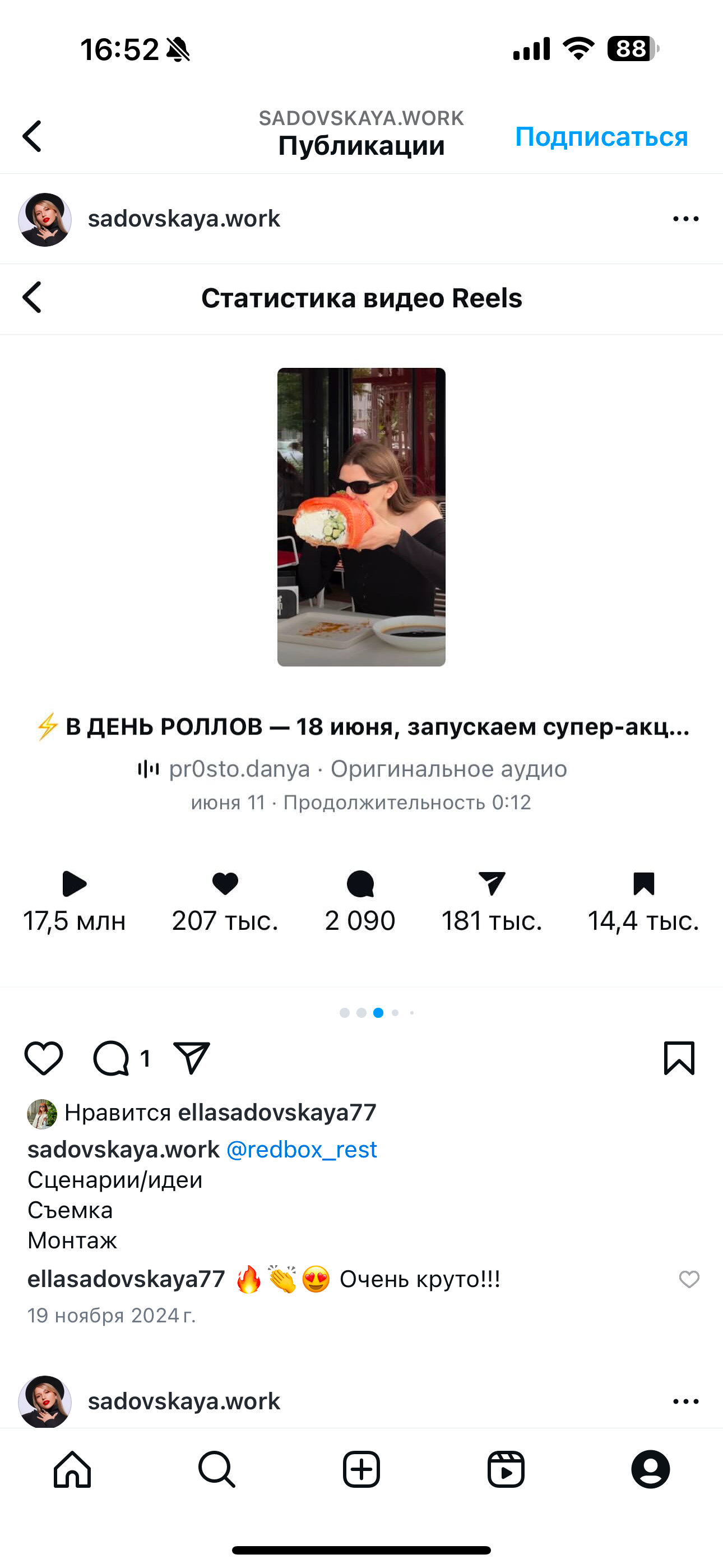723x1568 pixels.
Task: Open the @redbox_rest mention link
Action: tap(302, 1149)
